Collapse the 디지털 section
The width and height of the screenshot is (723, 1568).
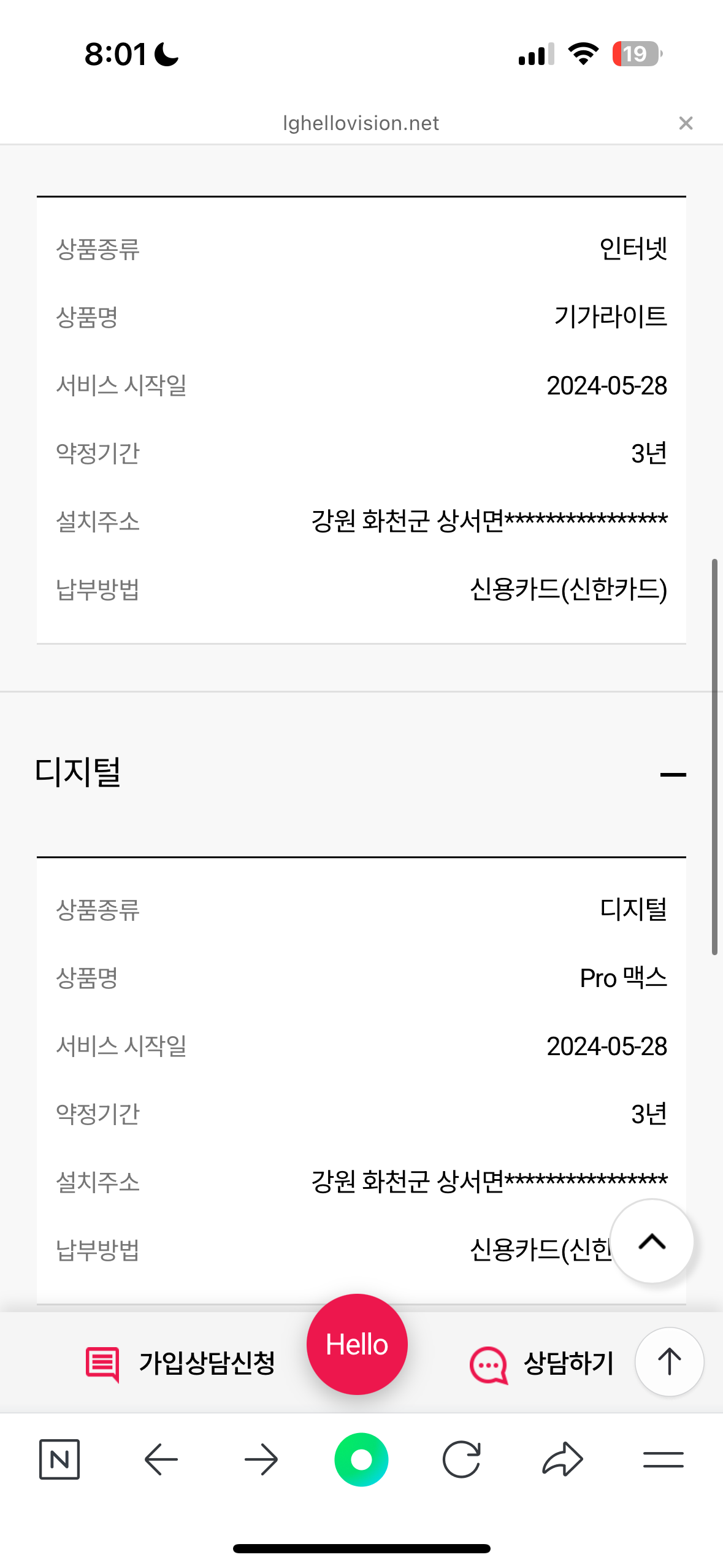(x=673, y=775)
